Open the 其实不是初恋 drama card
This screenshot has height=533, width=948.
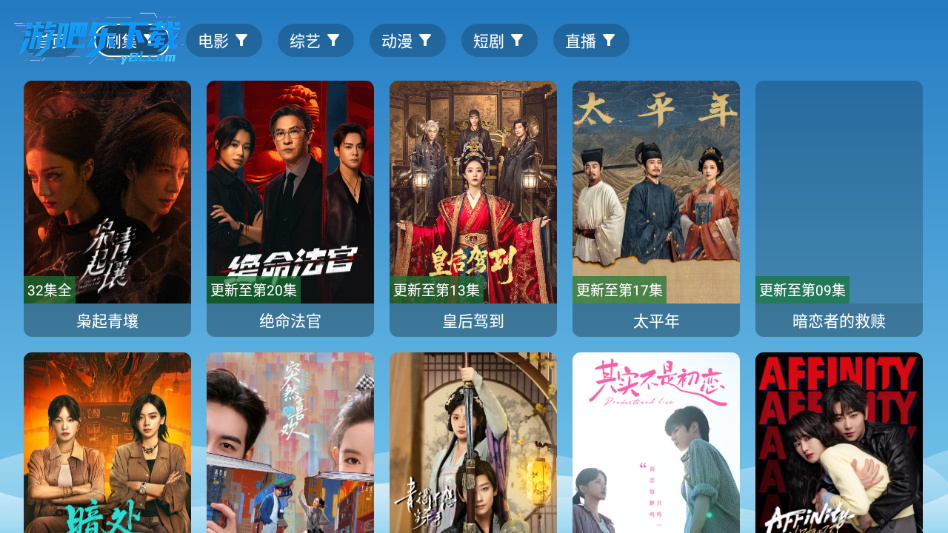tap(656, 442)
